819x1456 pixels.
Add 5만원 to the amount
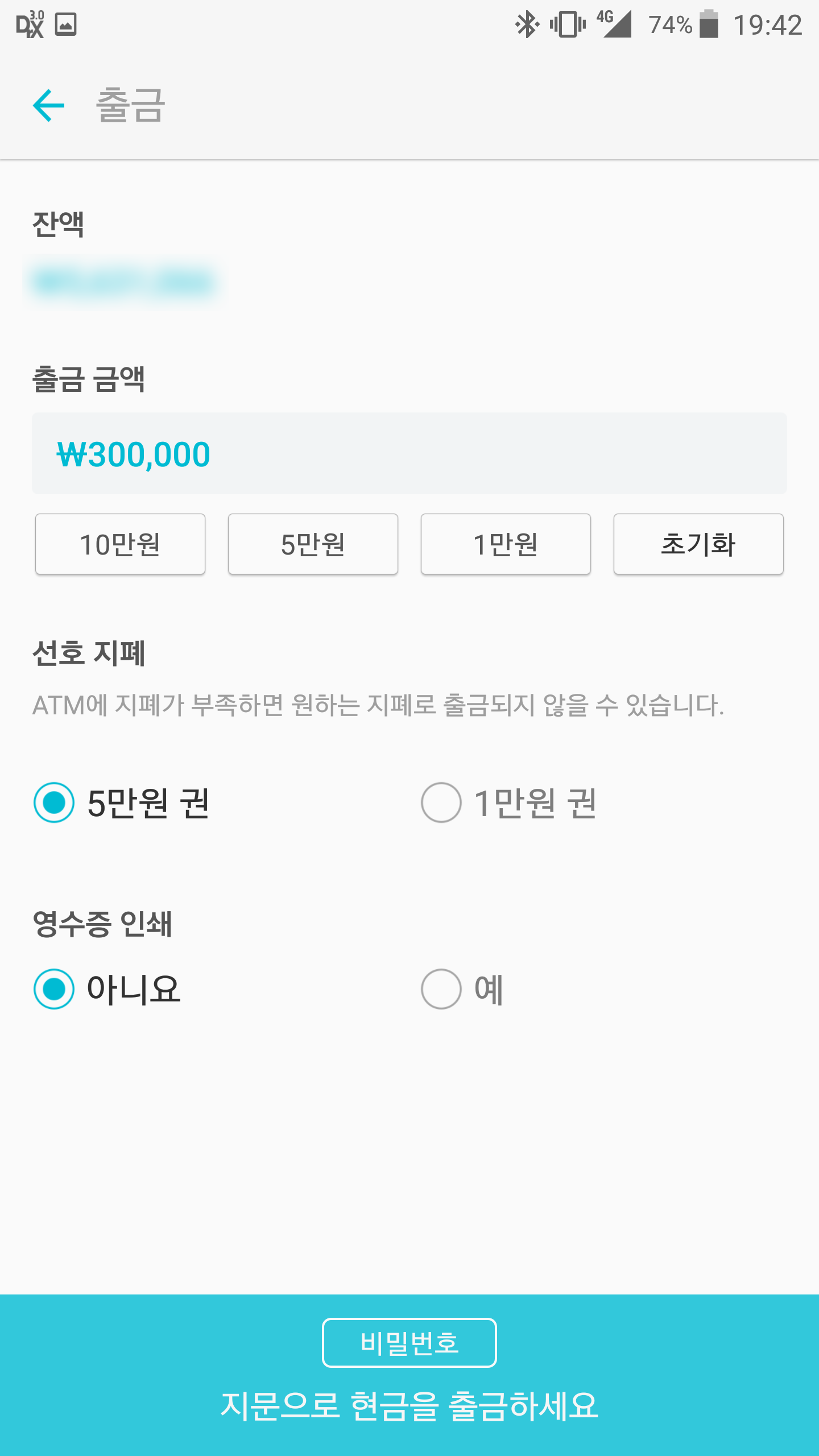click(313, 544)
